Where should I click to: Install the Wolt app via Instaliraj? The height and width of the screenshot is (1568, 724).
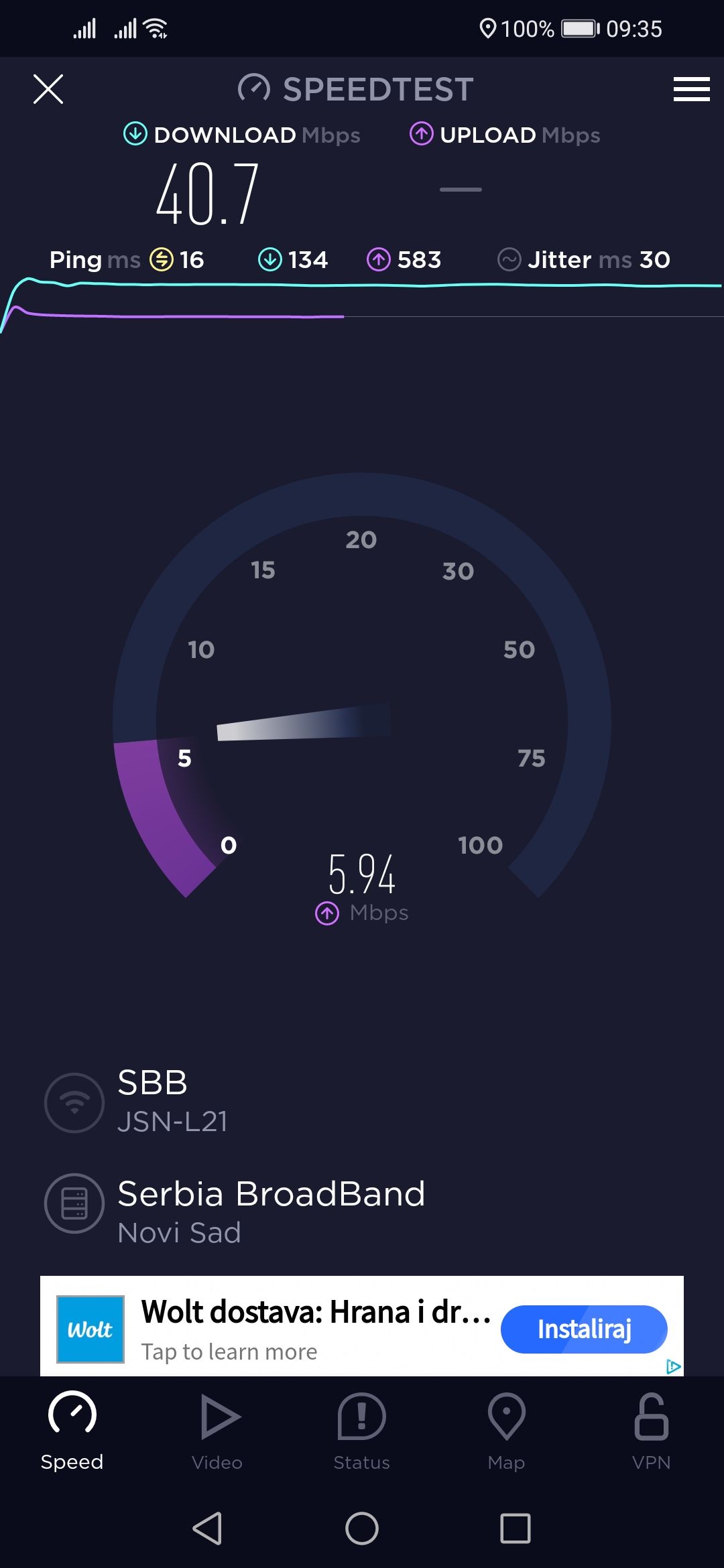[x=583, y=1329]
